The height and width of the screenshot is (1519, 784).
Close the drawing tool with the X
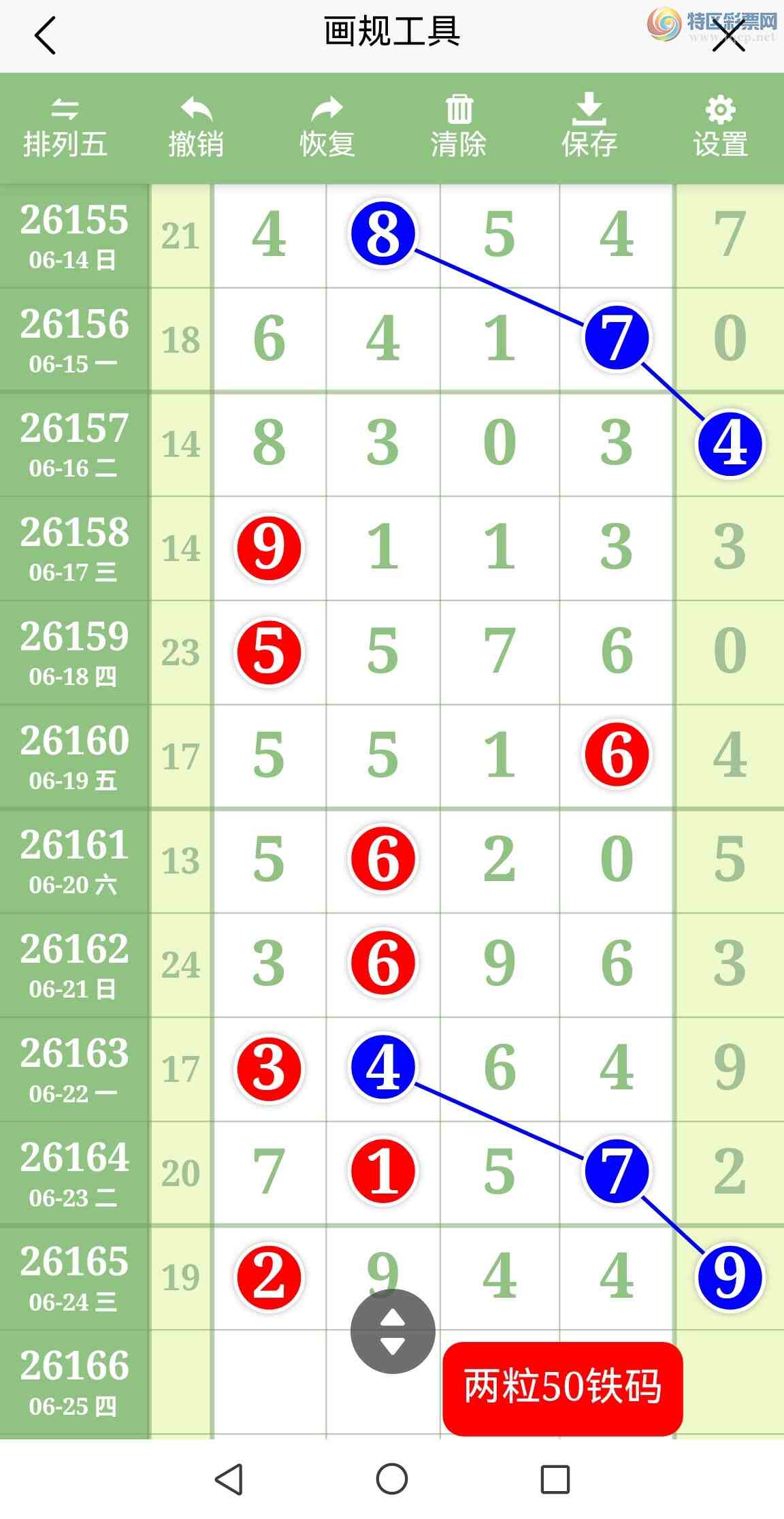click(x=729, y=36)
